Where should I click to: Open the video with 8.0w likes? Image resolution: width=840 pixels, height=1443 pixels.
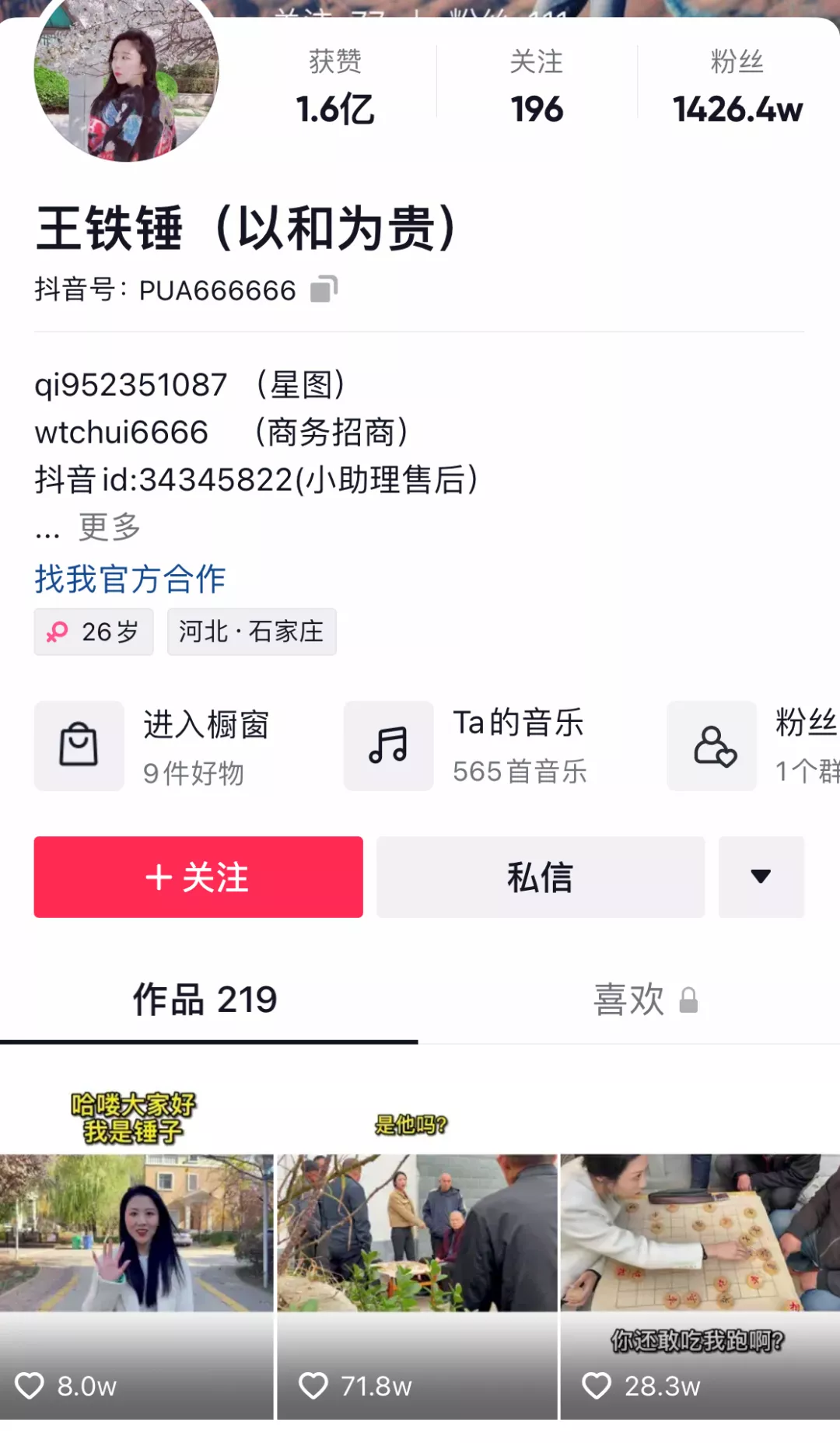point(137,1245)
